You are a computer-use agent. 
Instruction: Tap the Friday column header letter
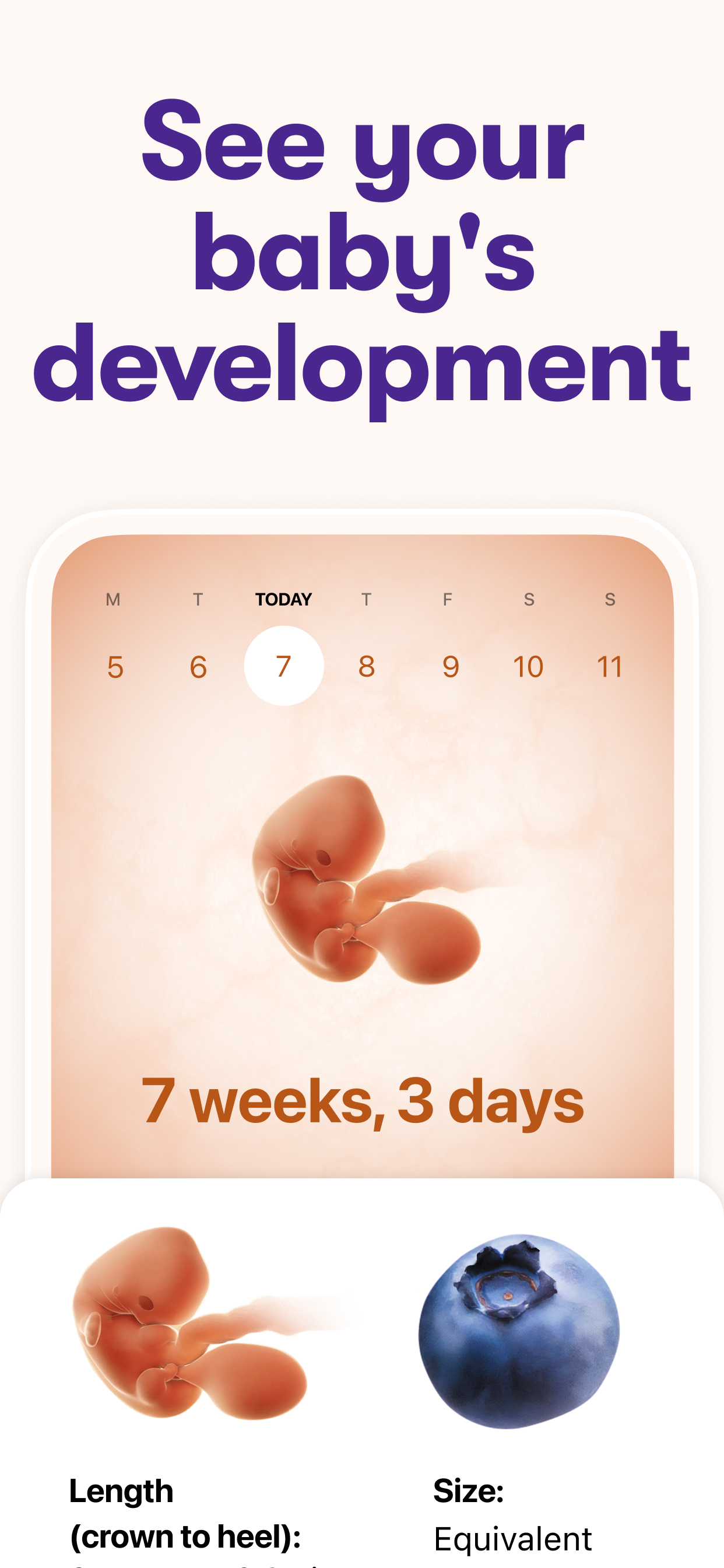click(448, 599)
